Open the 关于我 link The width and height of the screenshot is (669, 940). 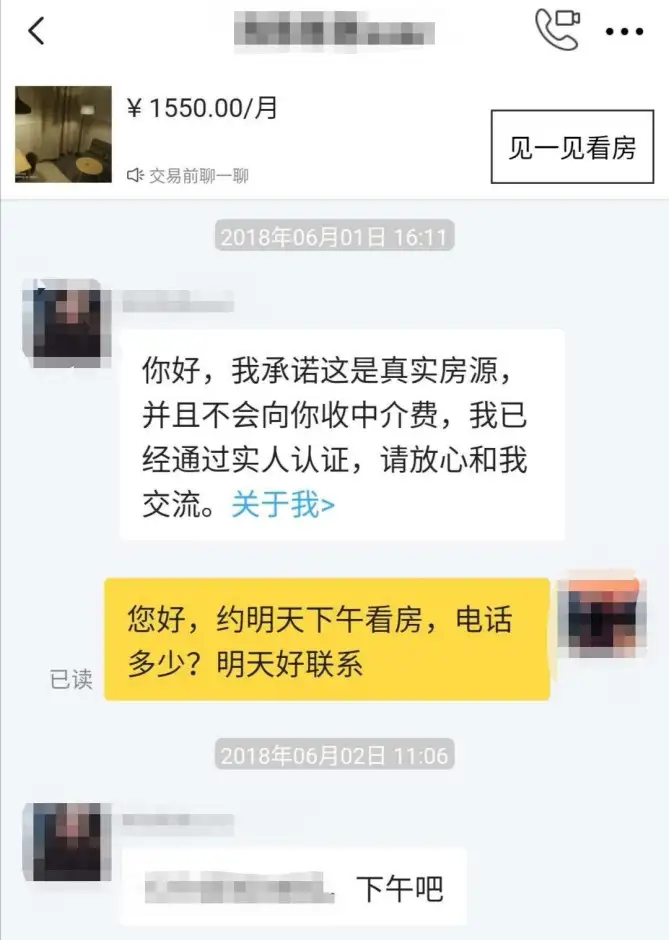tap(283, 505)
